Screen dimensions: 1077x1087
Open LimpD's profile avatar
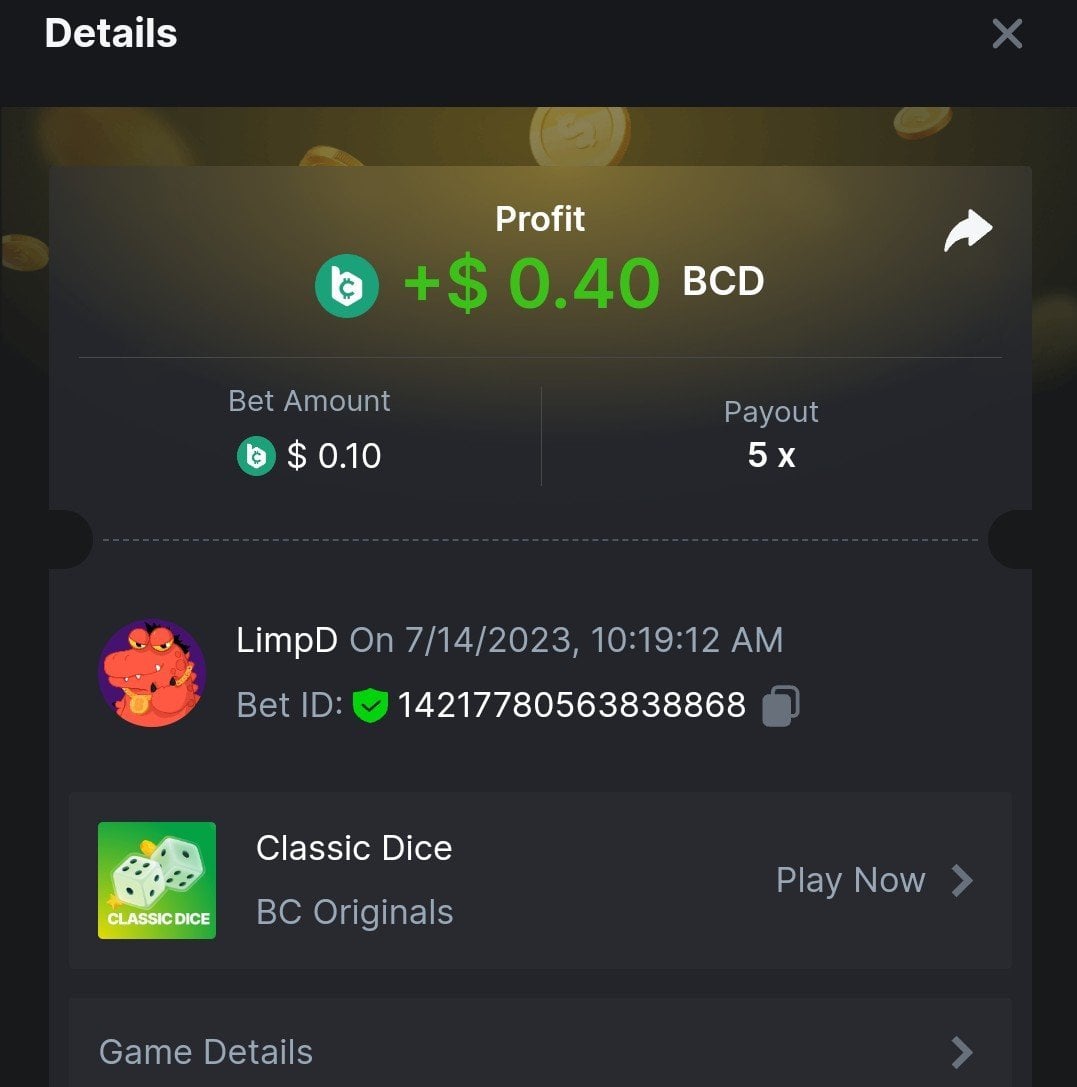click(x=152, y=672)
